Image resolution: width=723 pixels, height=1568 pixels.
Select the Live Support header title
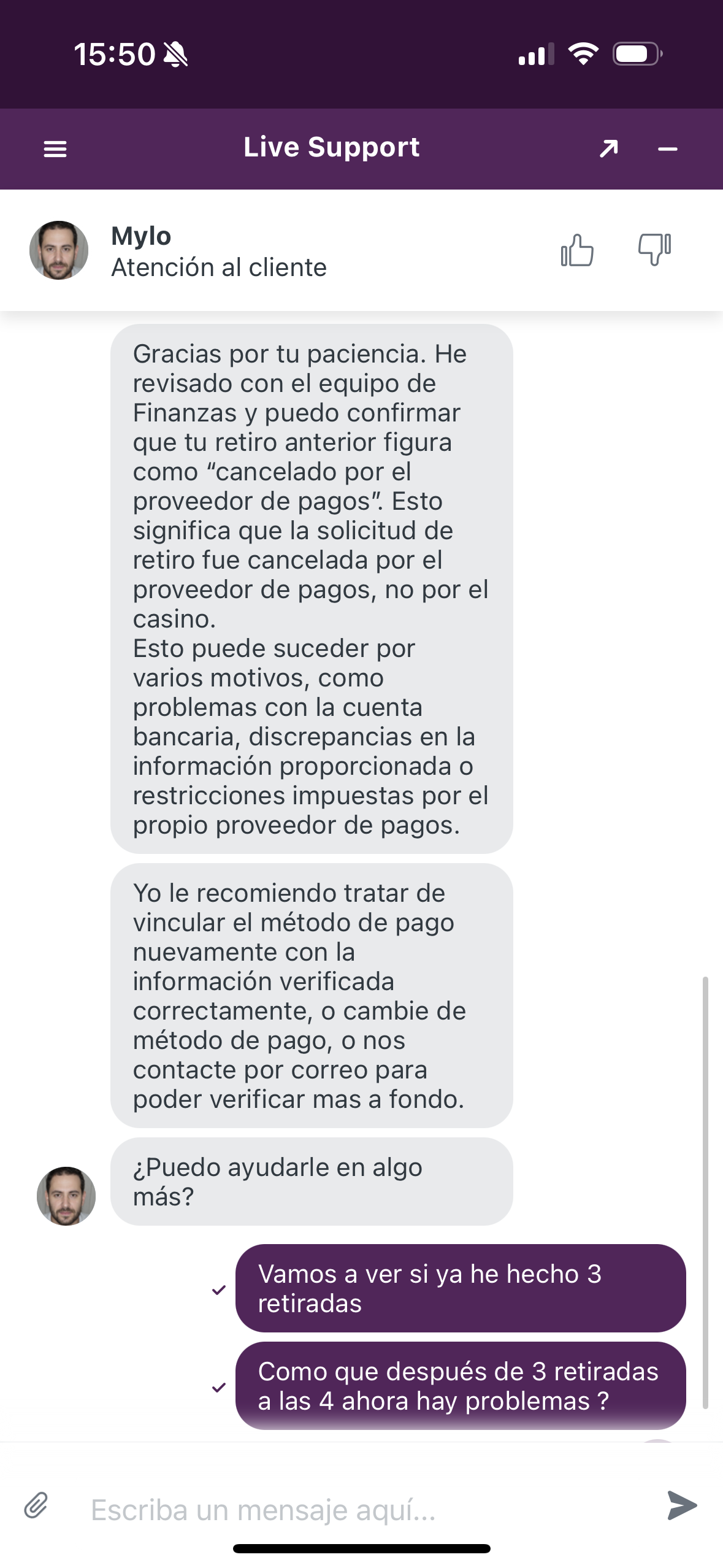click(331, 147)
